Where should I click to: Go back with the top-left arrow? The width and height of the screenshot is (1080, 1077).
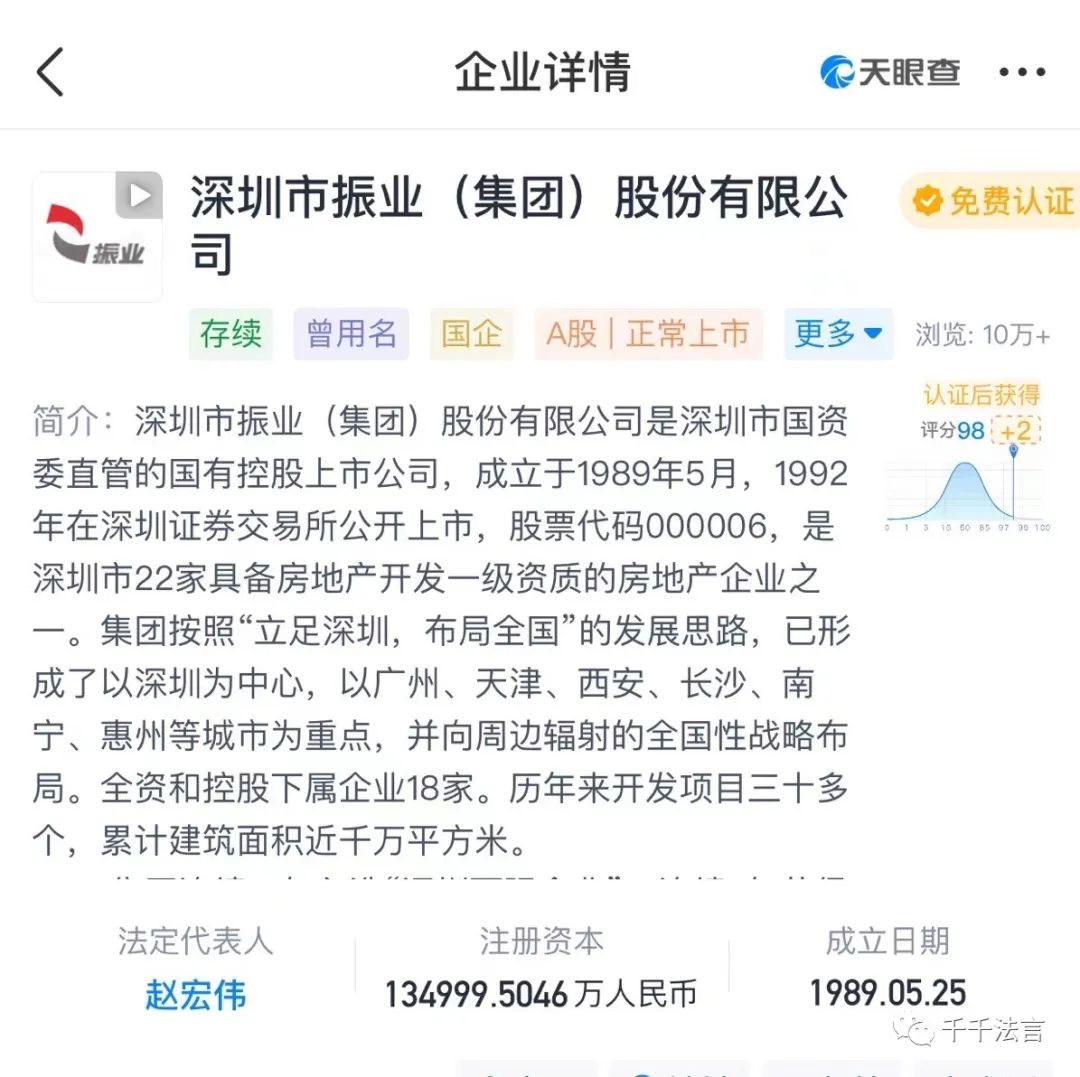tap(50, 73)
